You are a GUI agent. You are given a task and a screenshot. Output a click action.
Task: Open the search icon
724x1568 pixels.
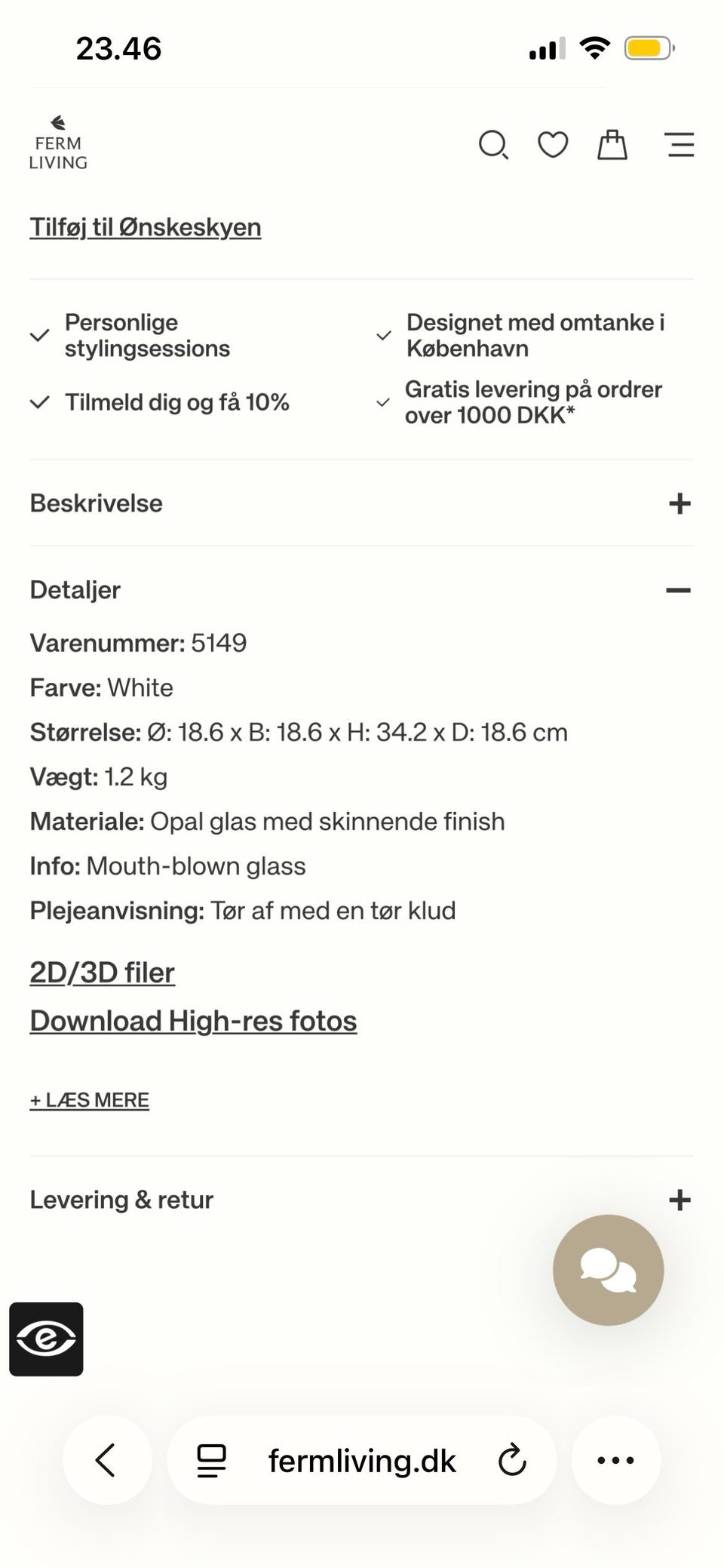pyautogui.click(x=494, y=144)
